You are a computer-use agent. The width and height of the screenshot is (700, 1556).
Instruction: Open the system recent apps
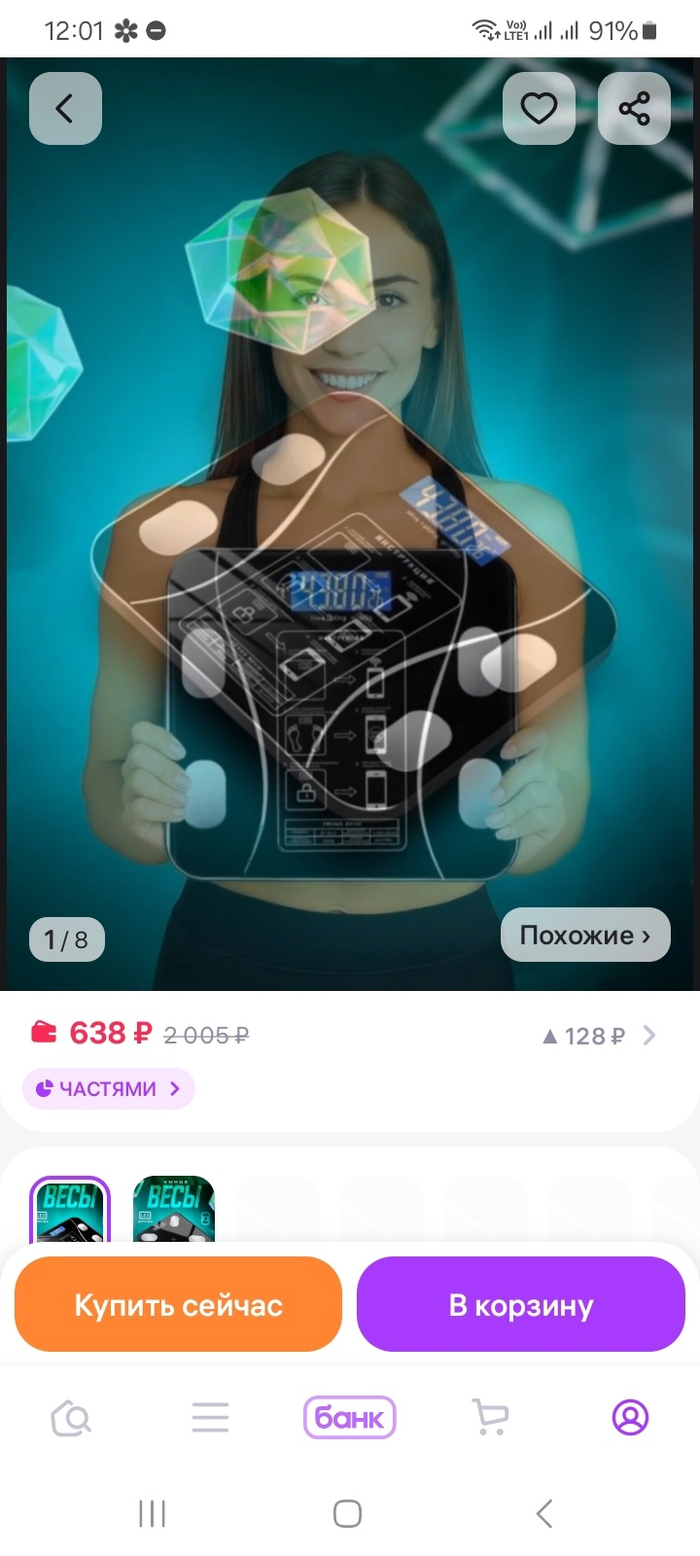152,1514
